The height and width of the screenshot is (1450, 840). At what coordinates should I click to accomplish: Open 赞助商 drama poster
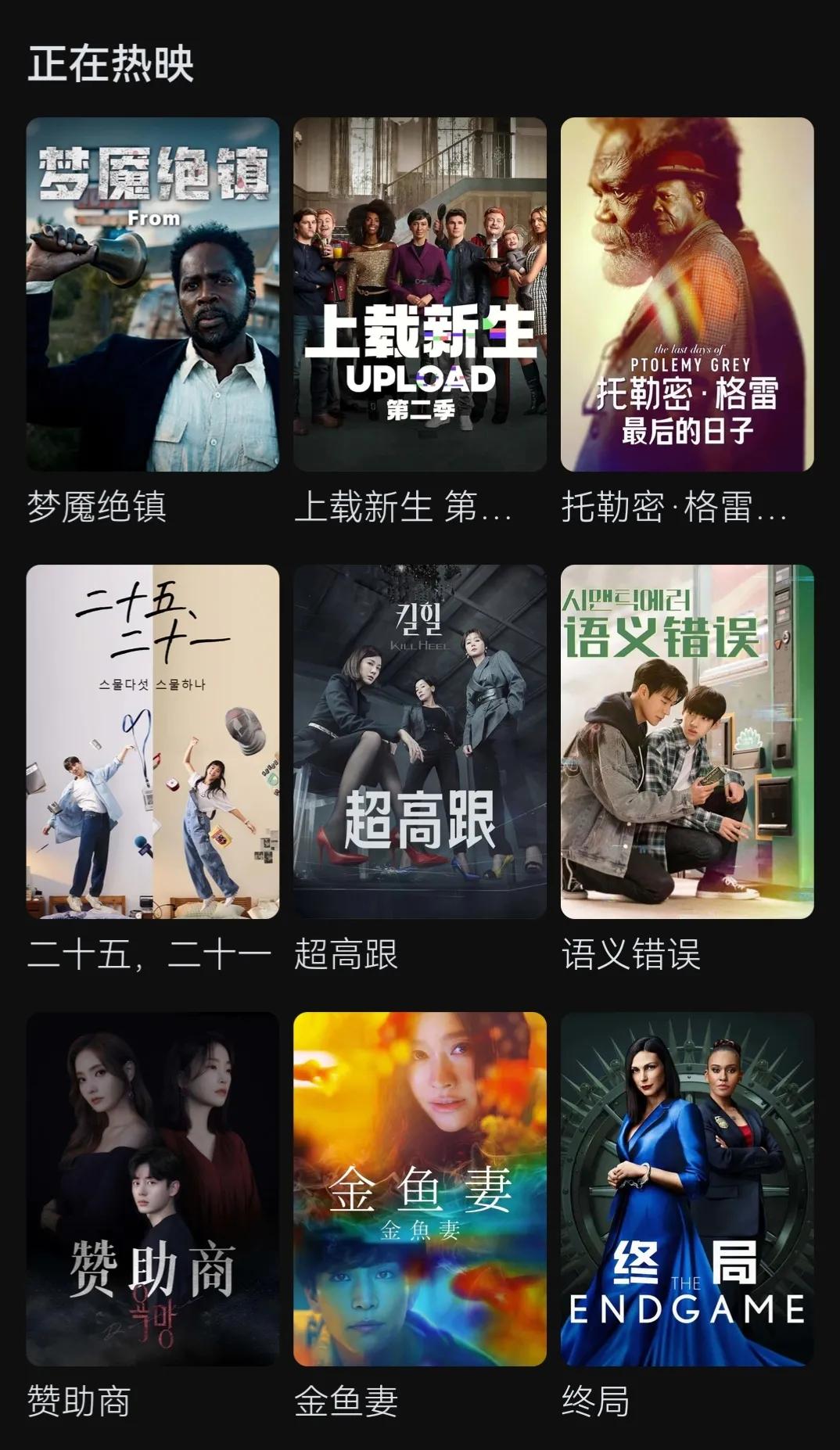click(x=153, y=1189)
